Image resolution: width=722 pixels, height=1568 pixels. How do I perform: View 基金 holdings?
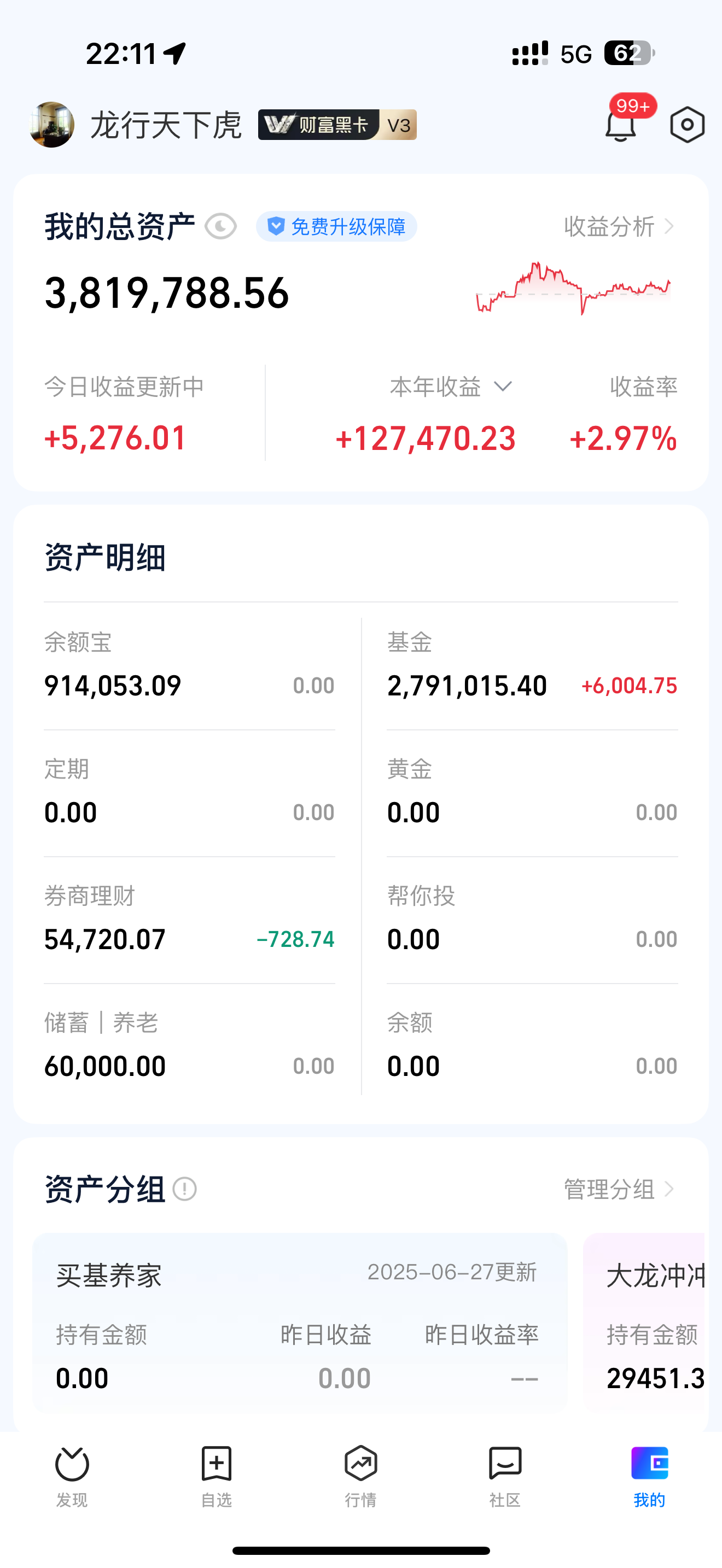[532, 667]
